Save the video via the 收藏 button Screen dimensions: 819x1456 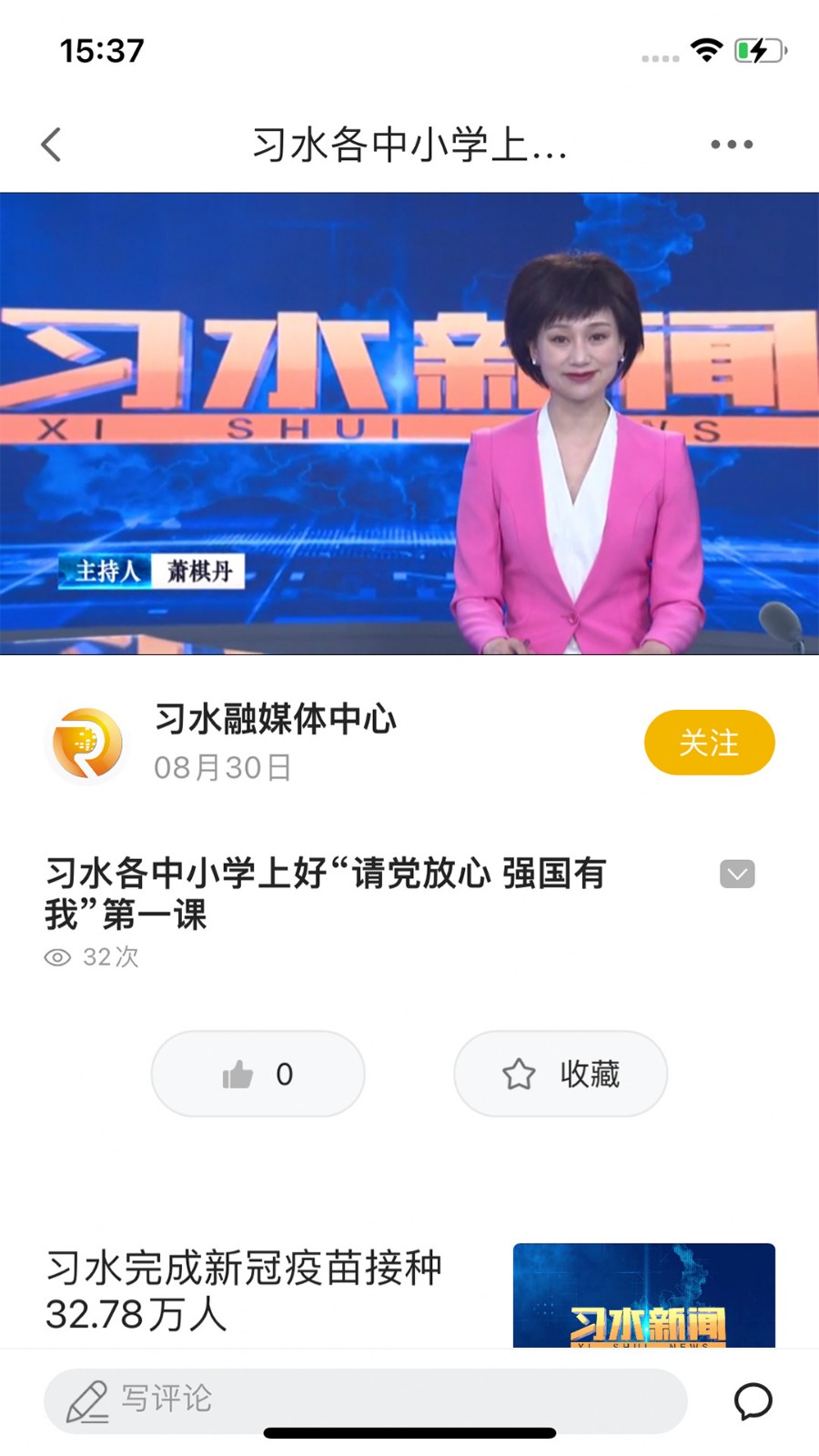tap(561, 1074)
